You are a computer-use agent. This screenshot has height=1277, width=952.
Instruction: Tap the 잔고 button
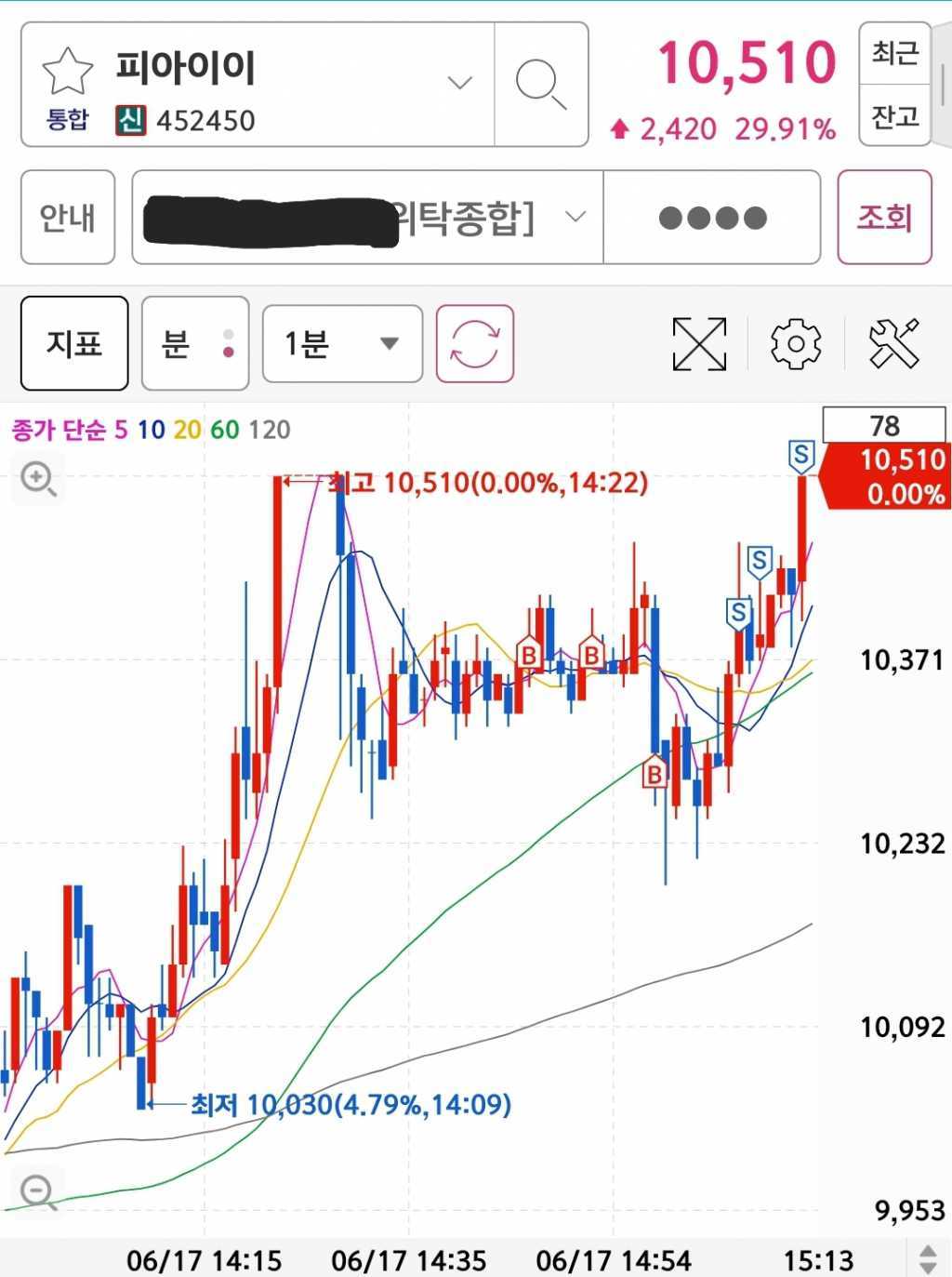[894, 117]
